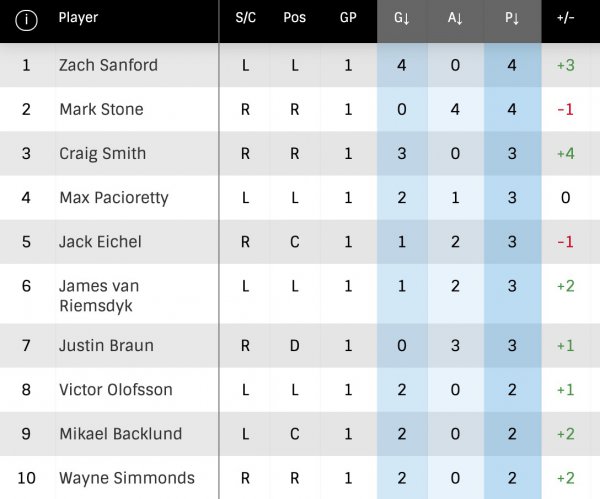Sort by assists A column header

pyautogui.click(x=455, y=18)
